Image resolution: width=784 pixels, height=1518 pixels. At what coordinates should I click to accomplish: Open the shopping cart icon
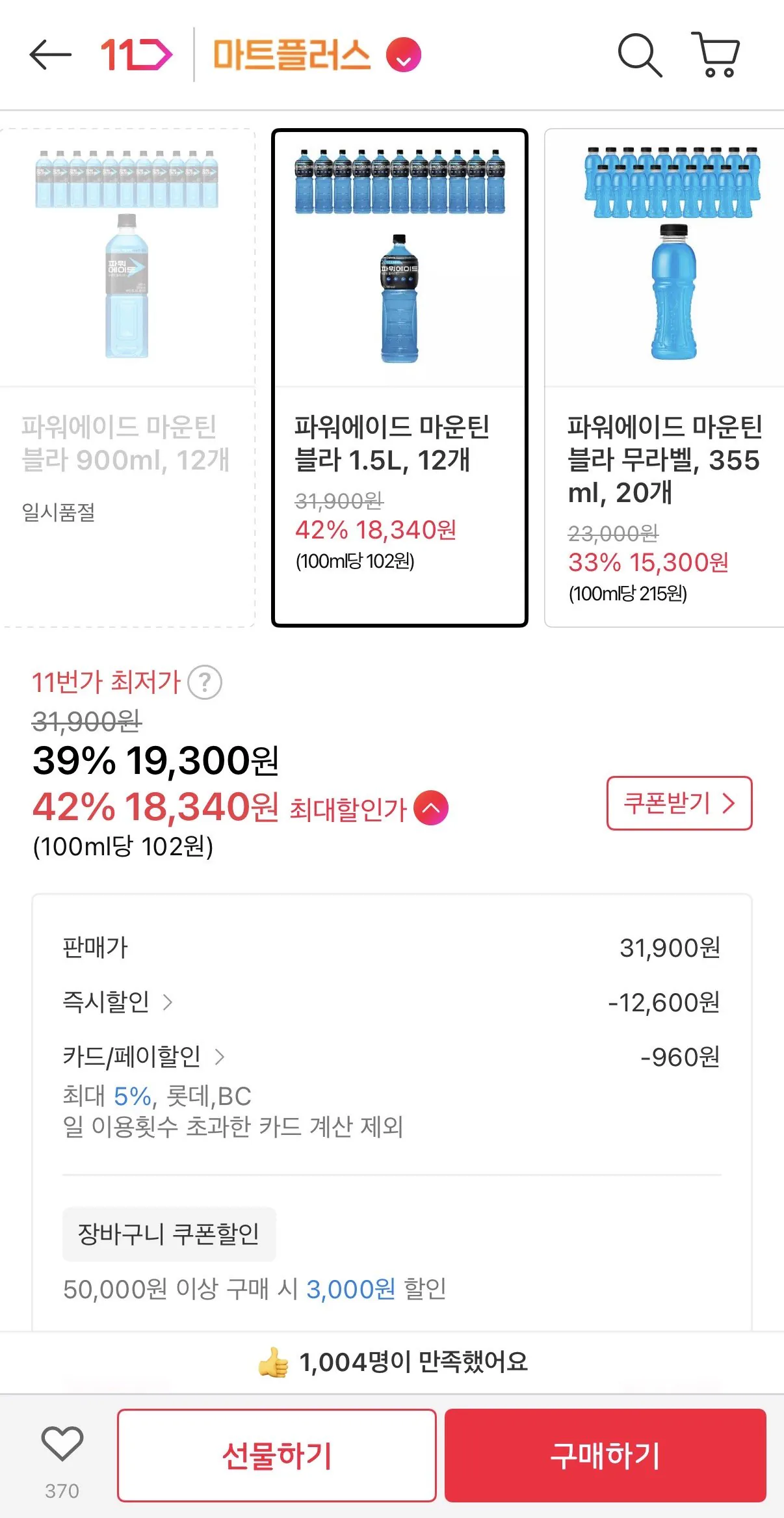[x=716, y=55]
